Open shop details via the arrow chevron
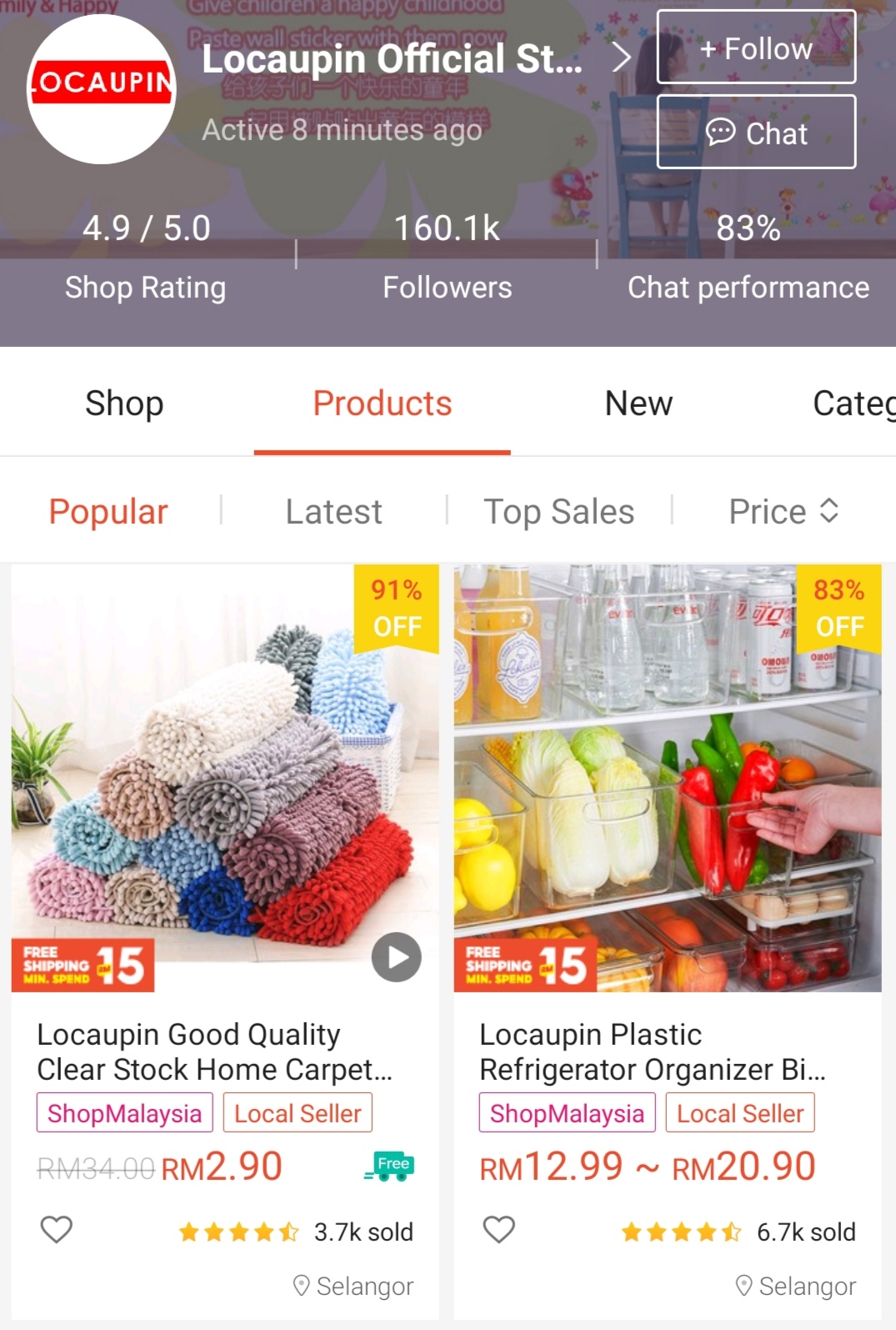 click(620, 57)
